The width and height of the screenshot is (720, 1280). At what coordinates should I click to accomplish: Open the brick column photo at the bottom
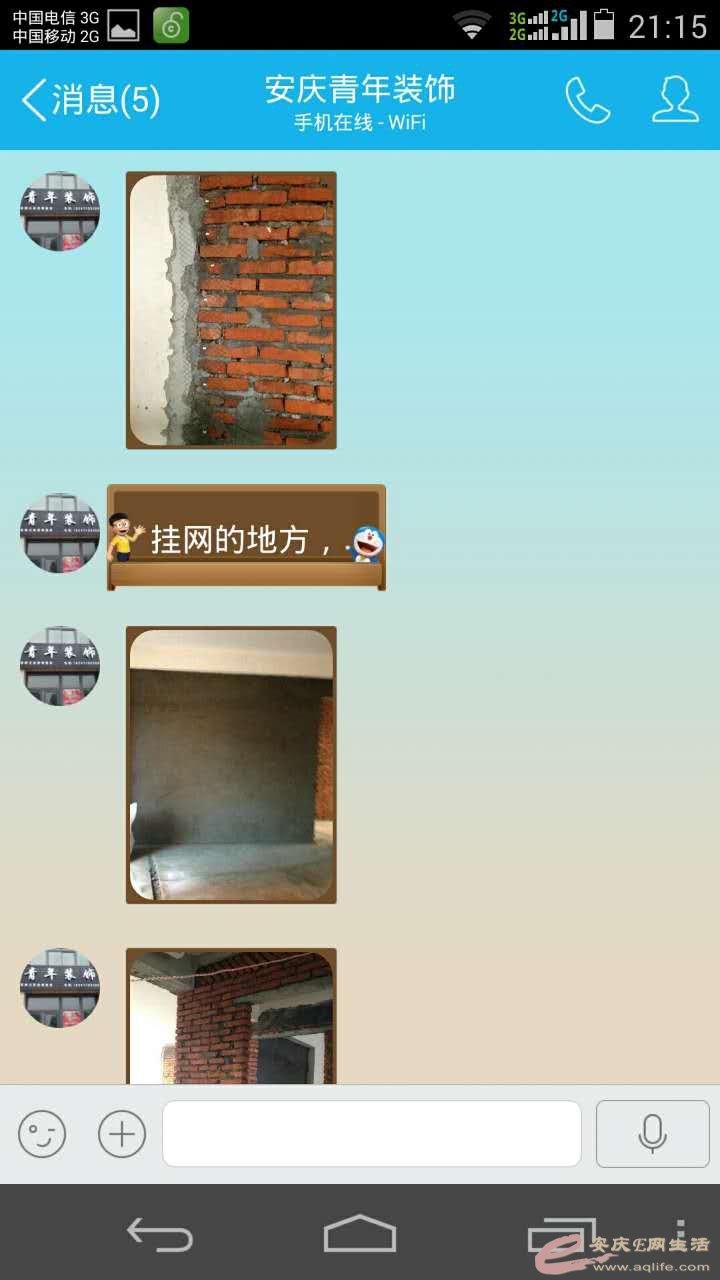coord(231,1017)
